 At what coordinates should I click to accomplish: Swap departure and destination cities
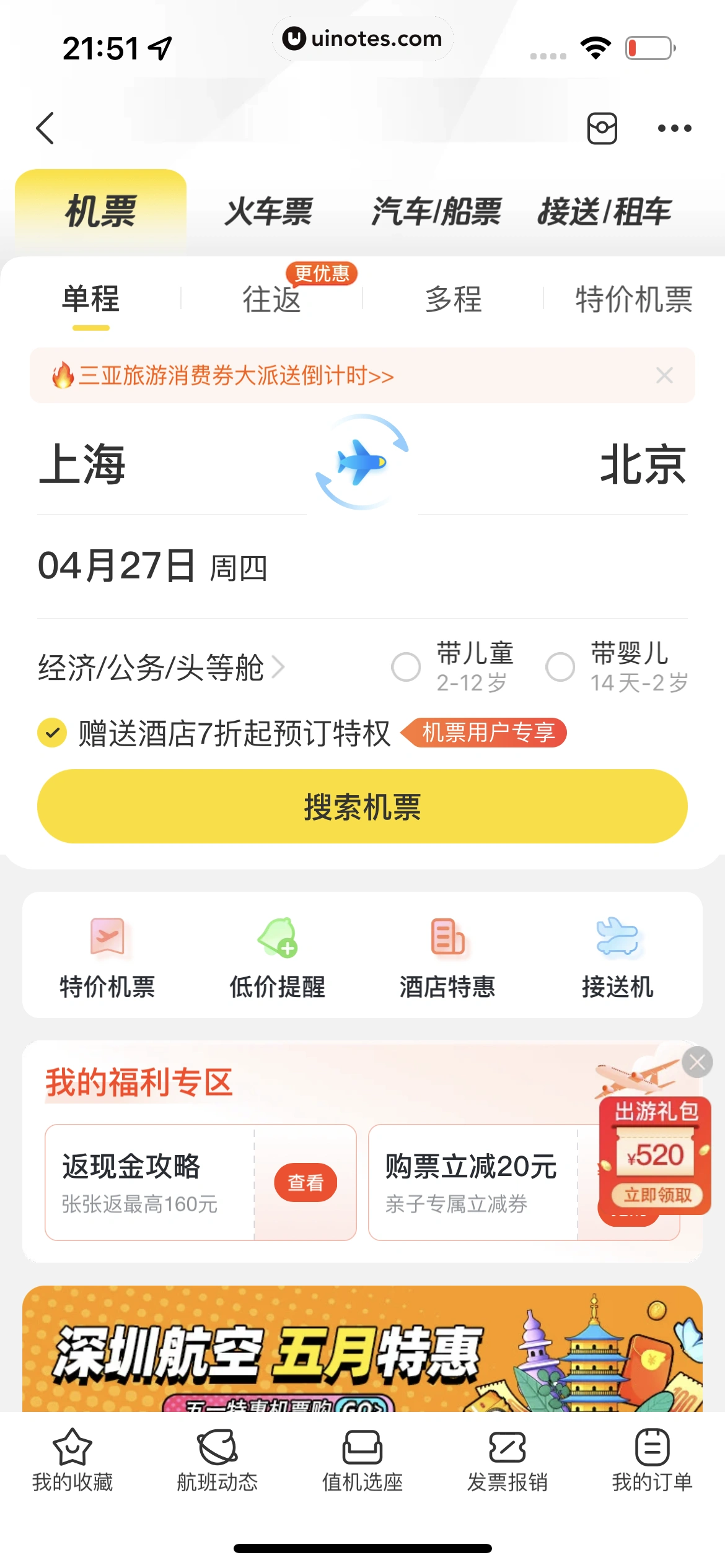pyautogui.click(x=362, y=462)
